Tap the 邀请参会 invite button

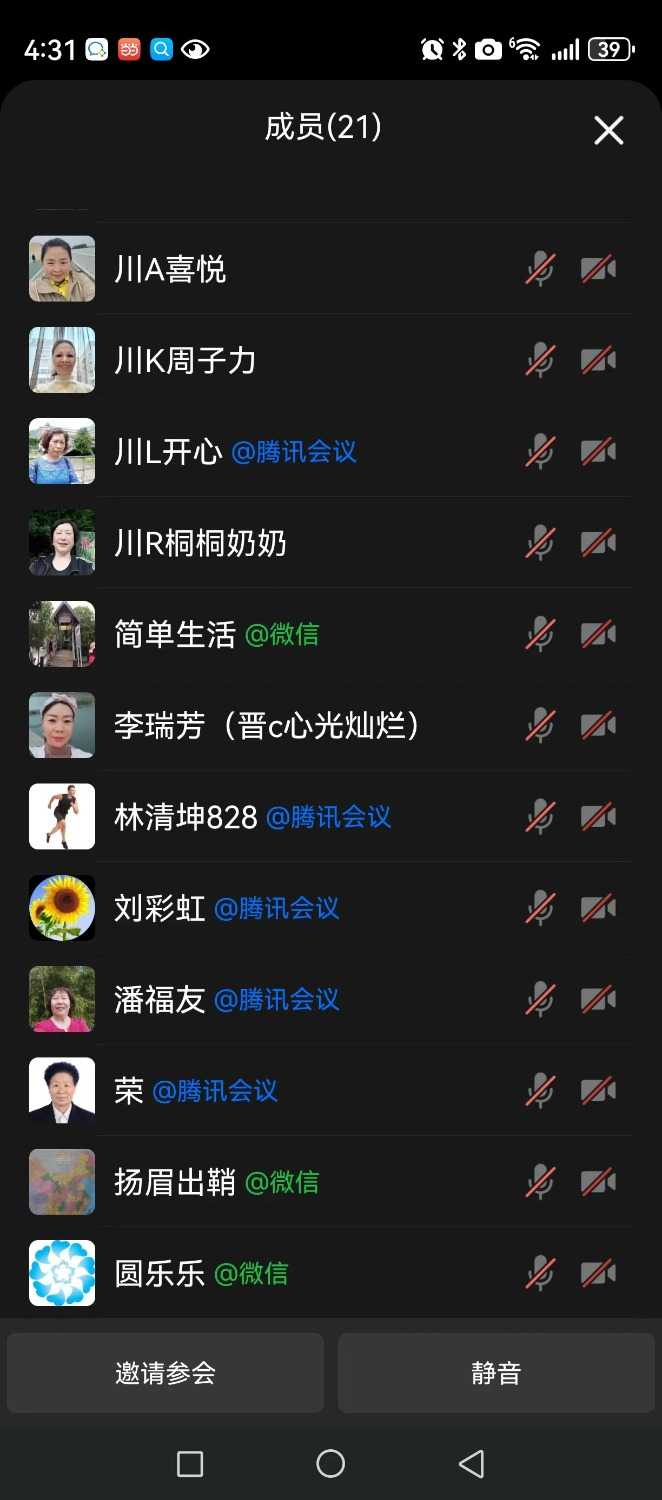pos(165,1373)
